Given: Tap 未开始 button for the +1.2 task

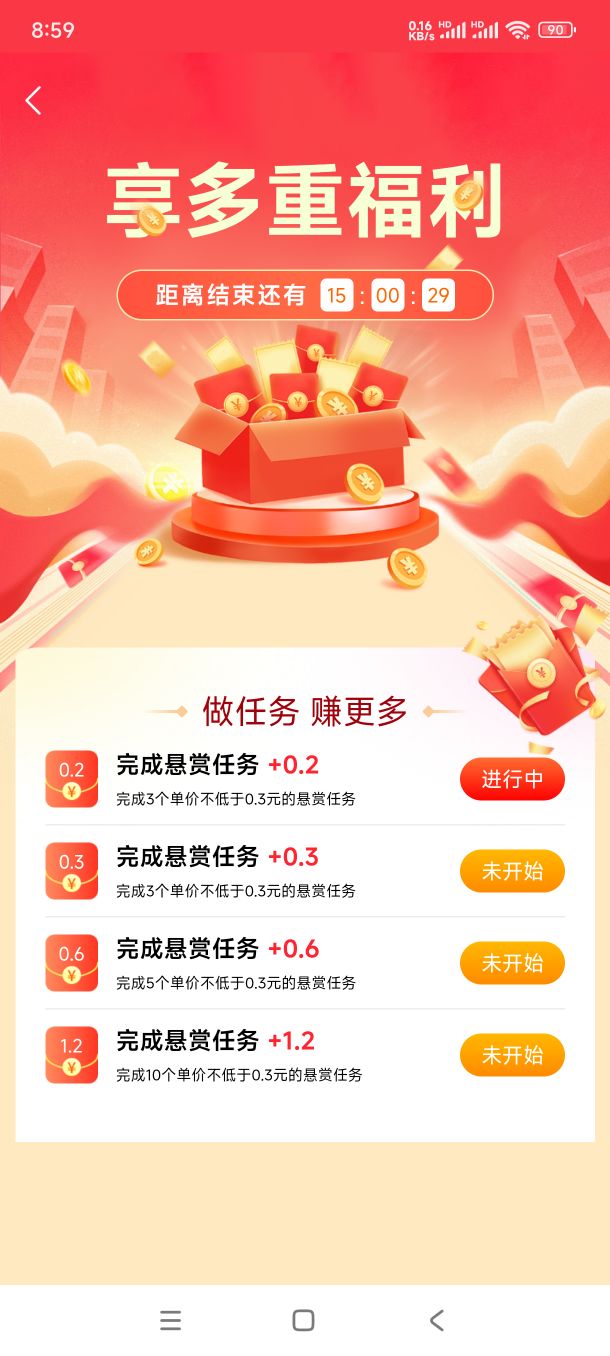Looking at the screenshot, I should (512, 1055).
